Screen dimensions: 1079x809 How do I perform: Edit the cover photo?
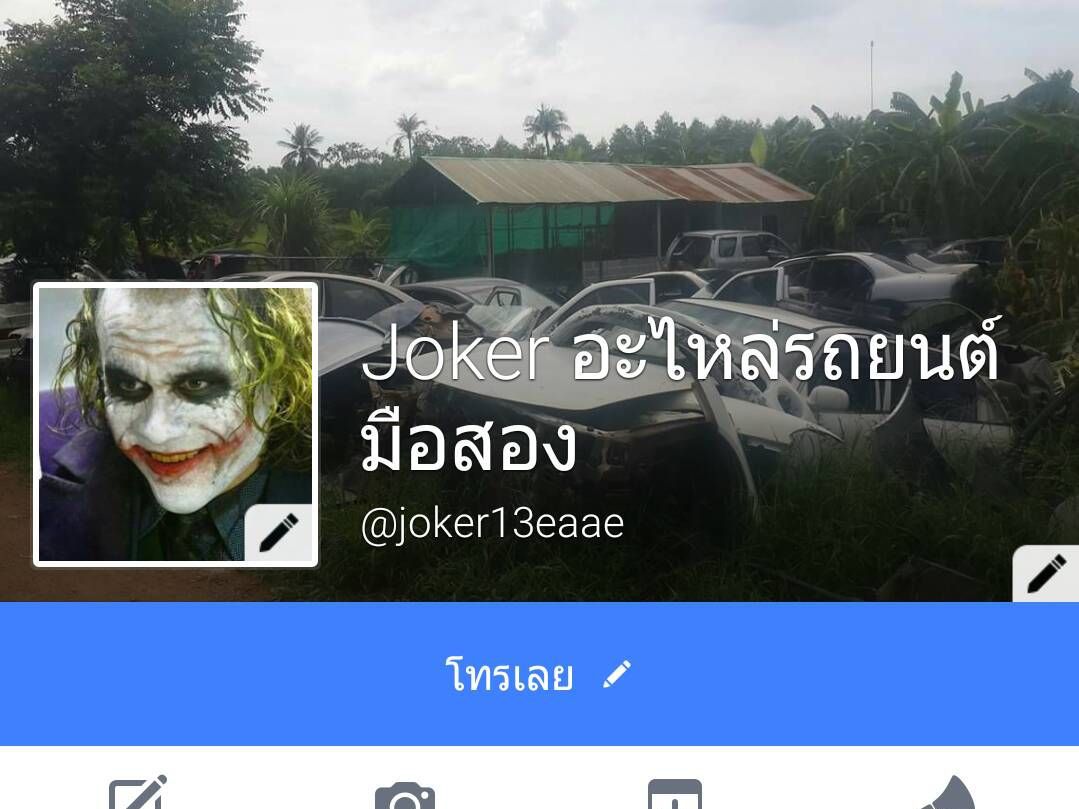pos(1046,574)
